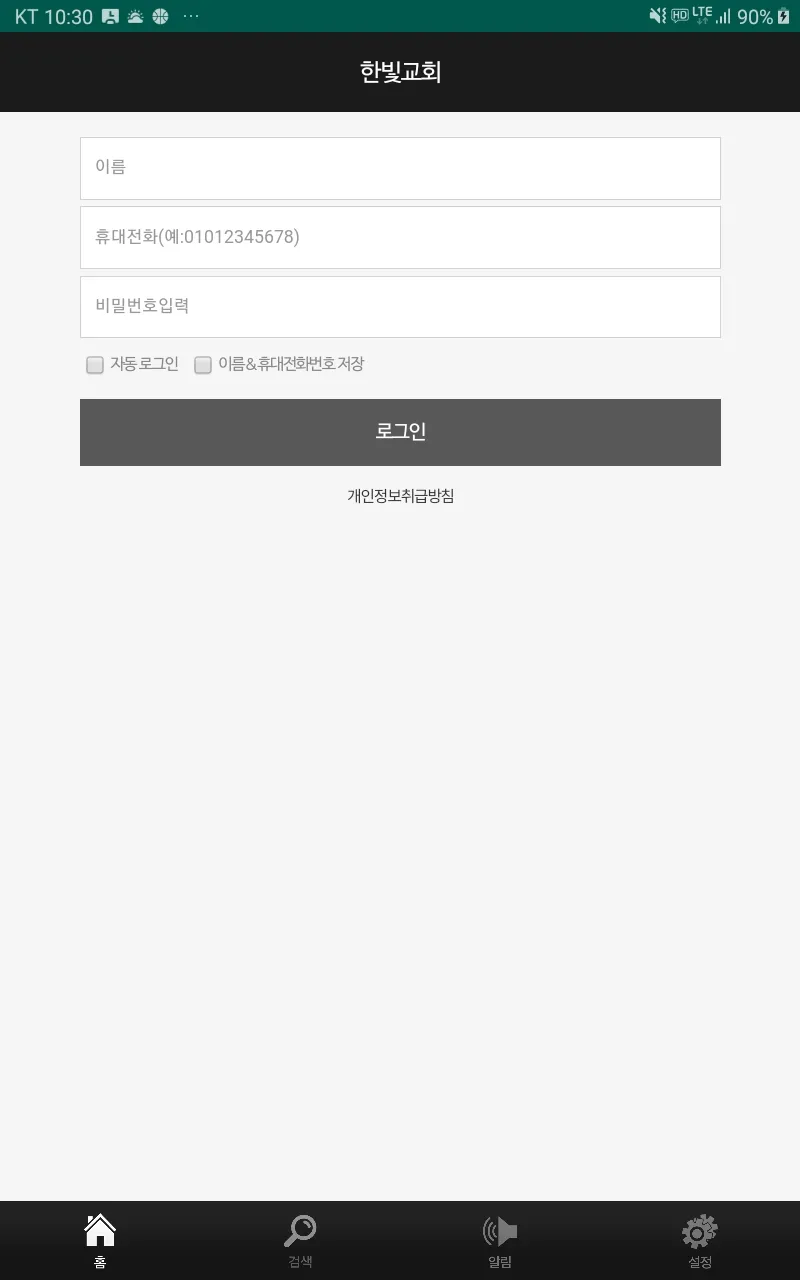Tap the 이름 name input field
The image size is (800, 1280).
point(400,168)
